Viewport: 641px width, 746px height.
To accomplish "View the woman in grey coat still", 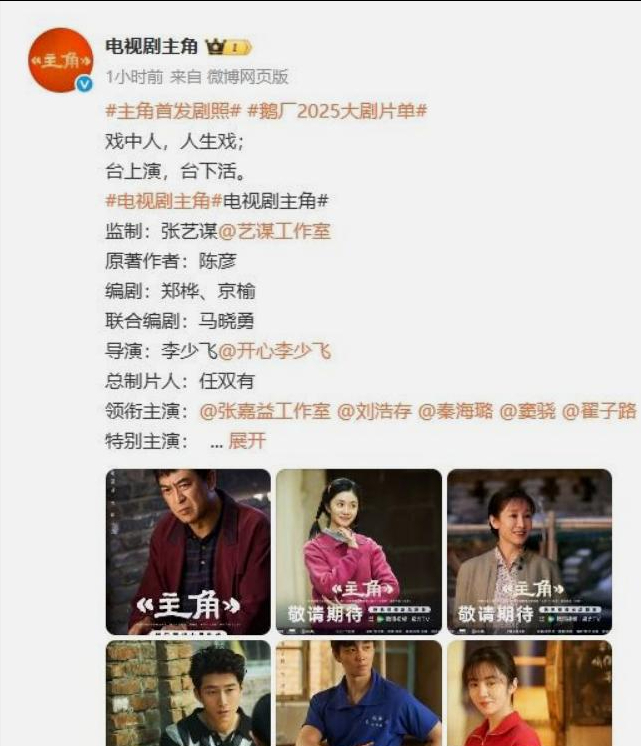I will click(529, 551).
